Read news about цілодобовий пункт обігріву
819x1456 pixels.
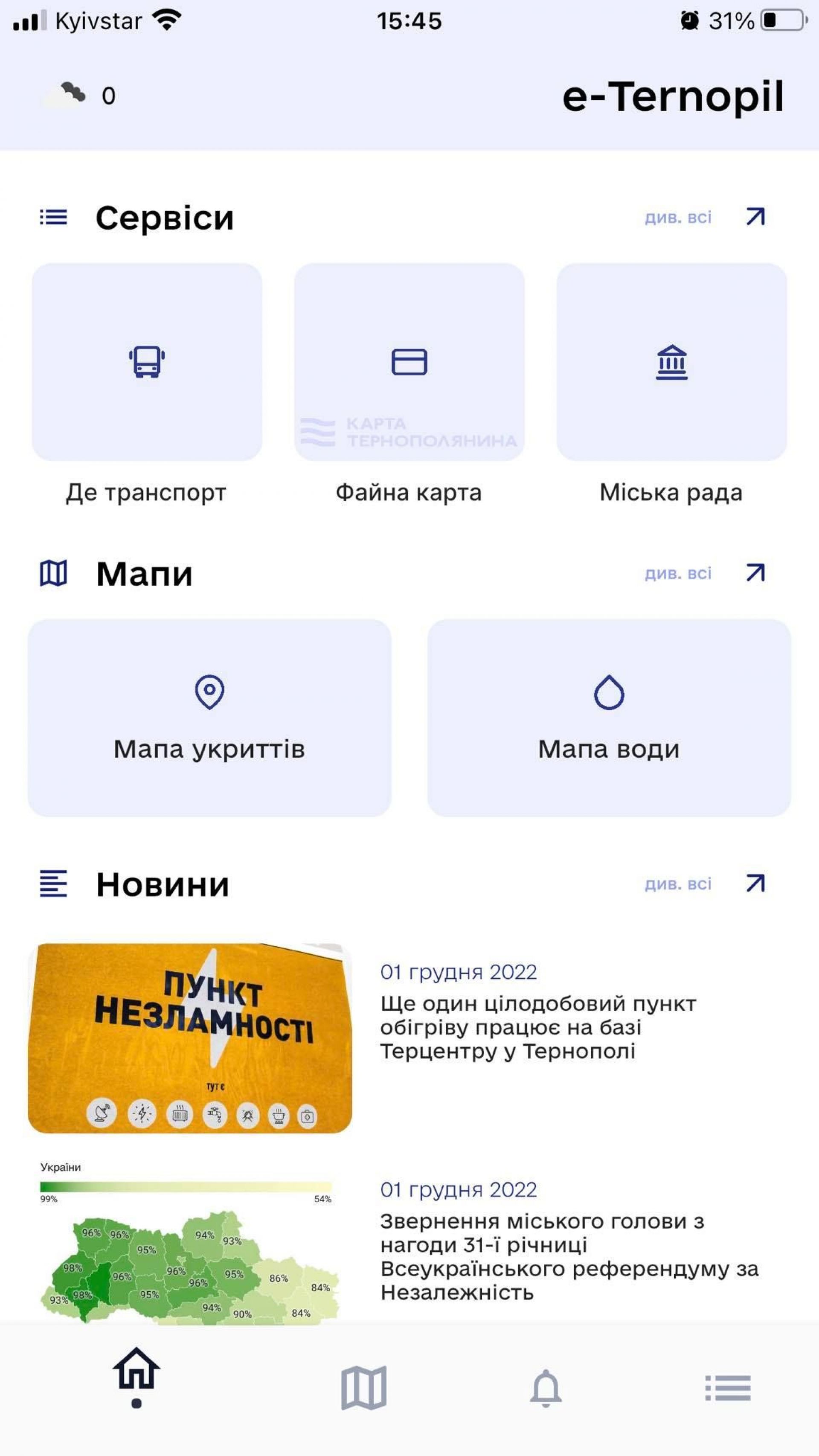point(537,1027)
